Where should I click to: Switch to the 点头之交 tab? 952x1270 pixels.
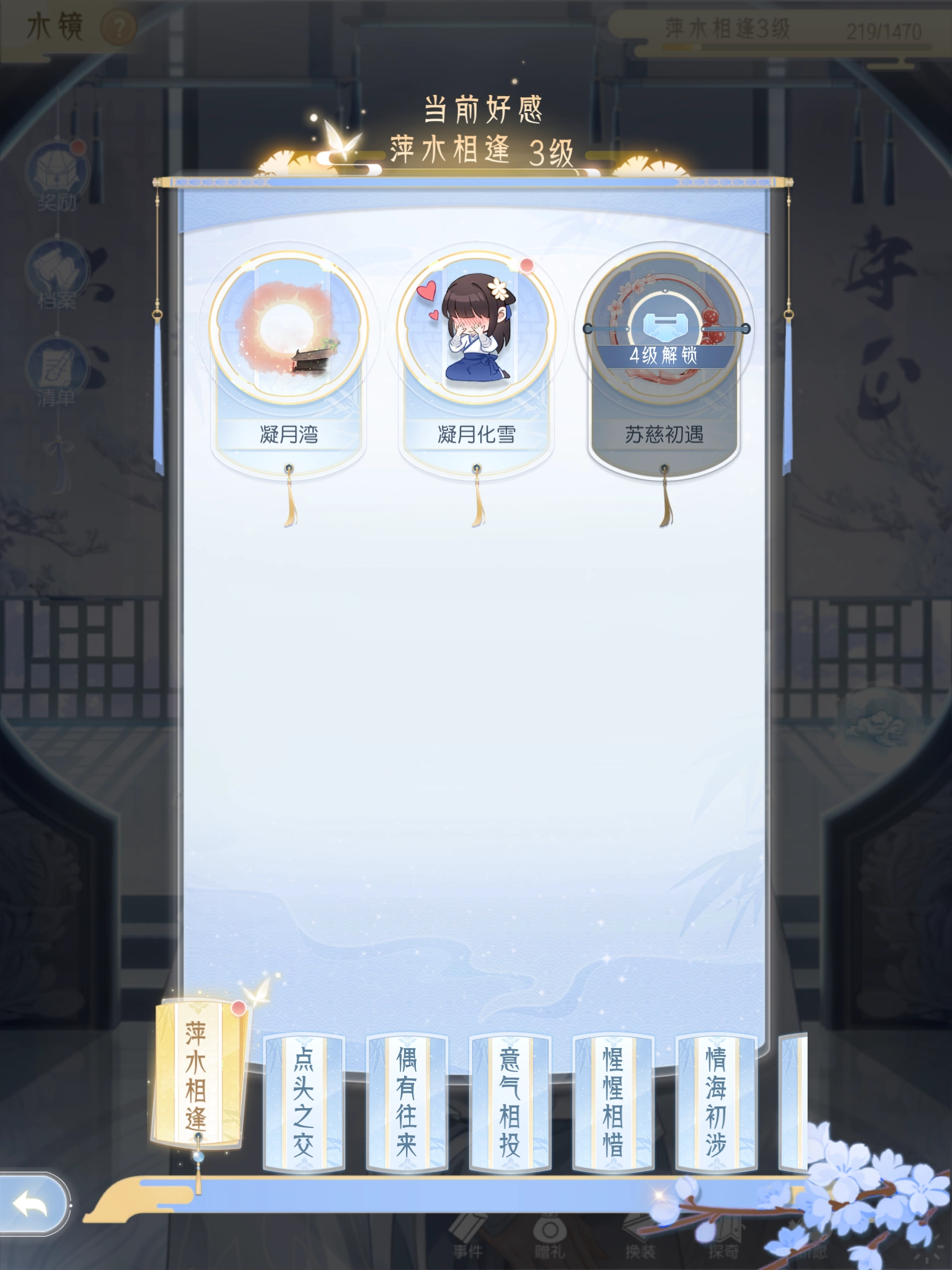click(x=304, y=1103)
